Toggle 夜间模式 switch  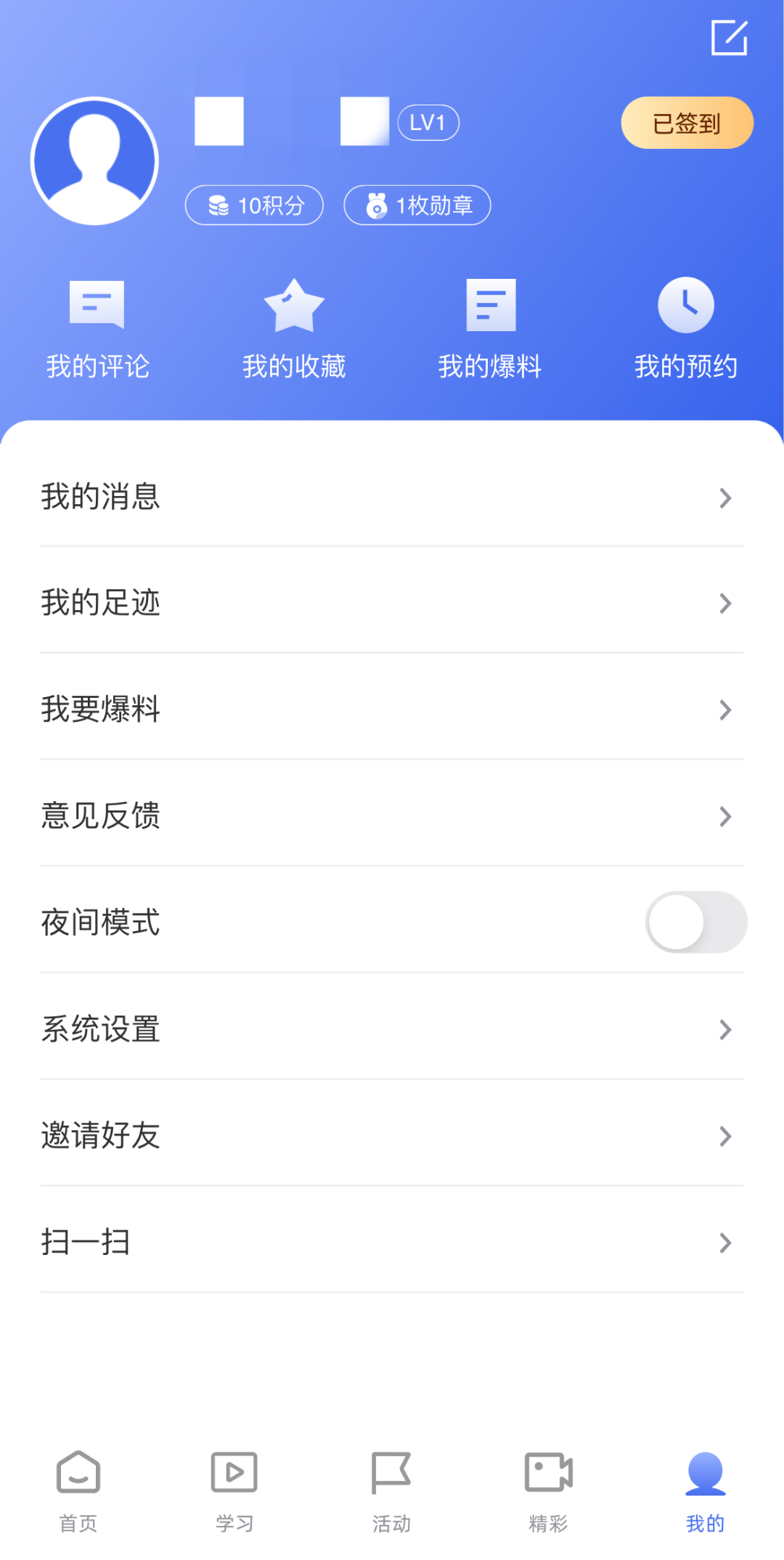[x=696, y=922]
